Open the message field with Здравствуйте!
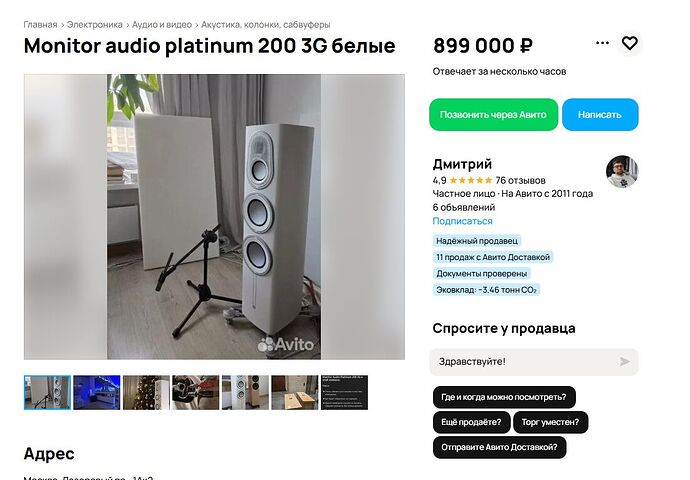 (x=520, y=362)
